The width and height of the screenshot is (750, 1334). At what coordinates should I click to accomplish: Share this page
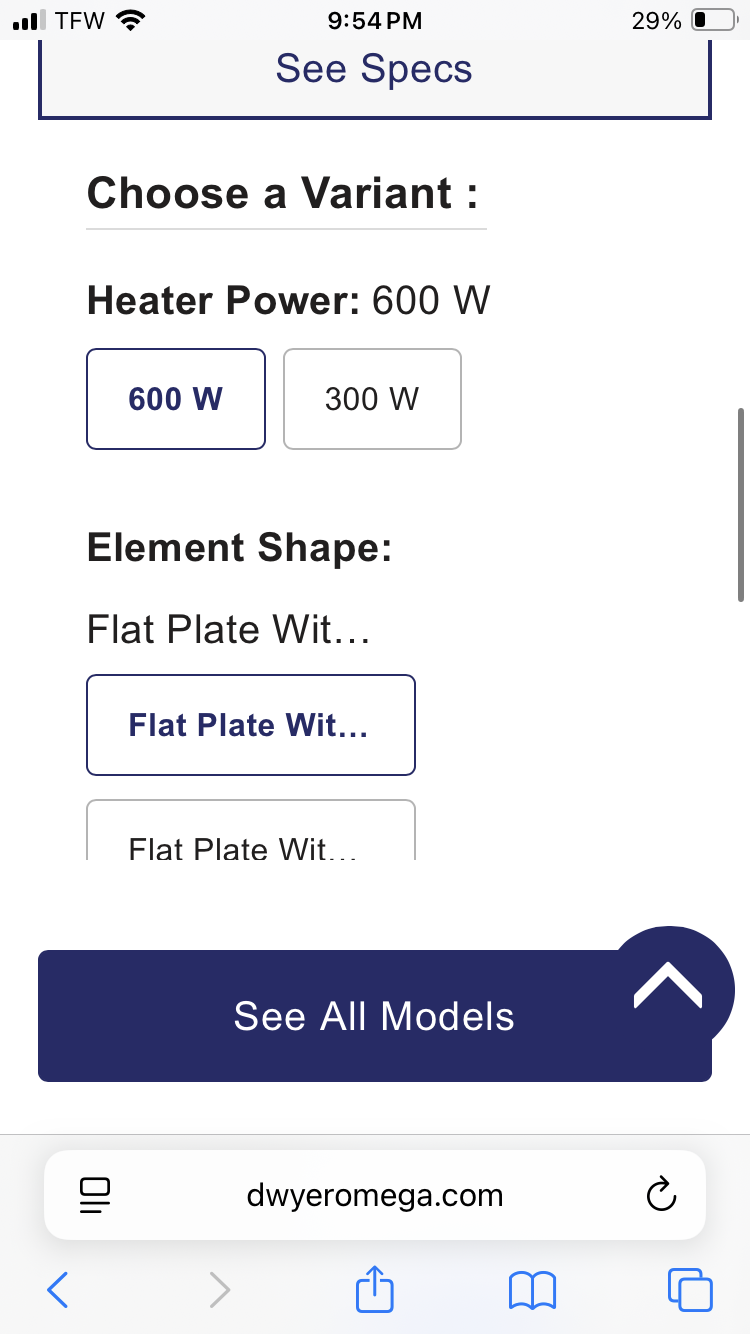tap(375, 1289)
